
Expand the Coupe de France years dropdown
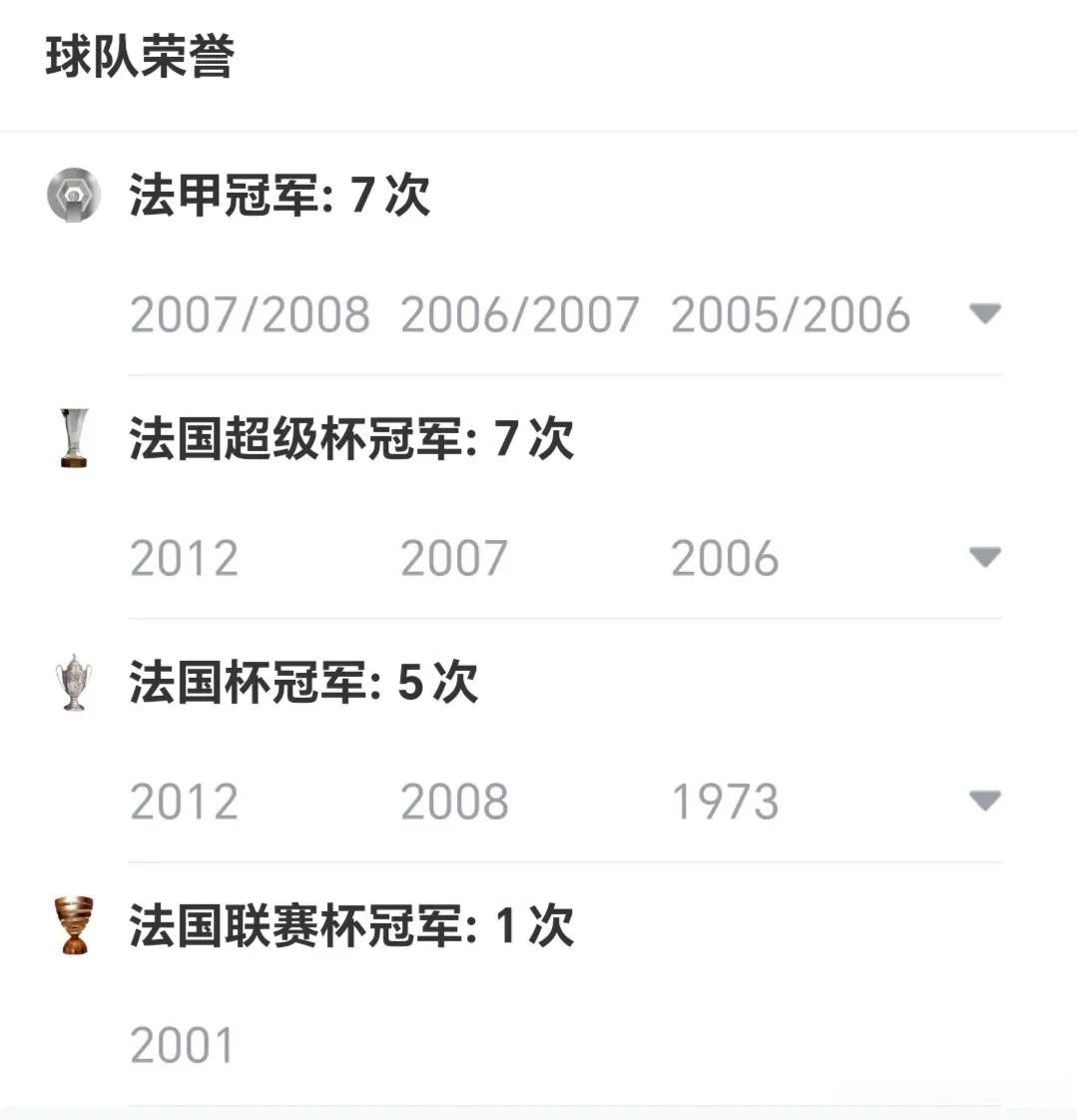[x=986, y=801]
